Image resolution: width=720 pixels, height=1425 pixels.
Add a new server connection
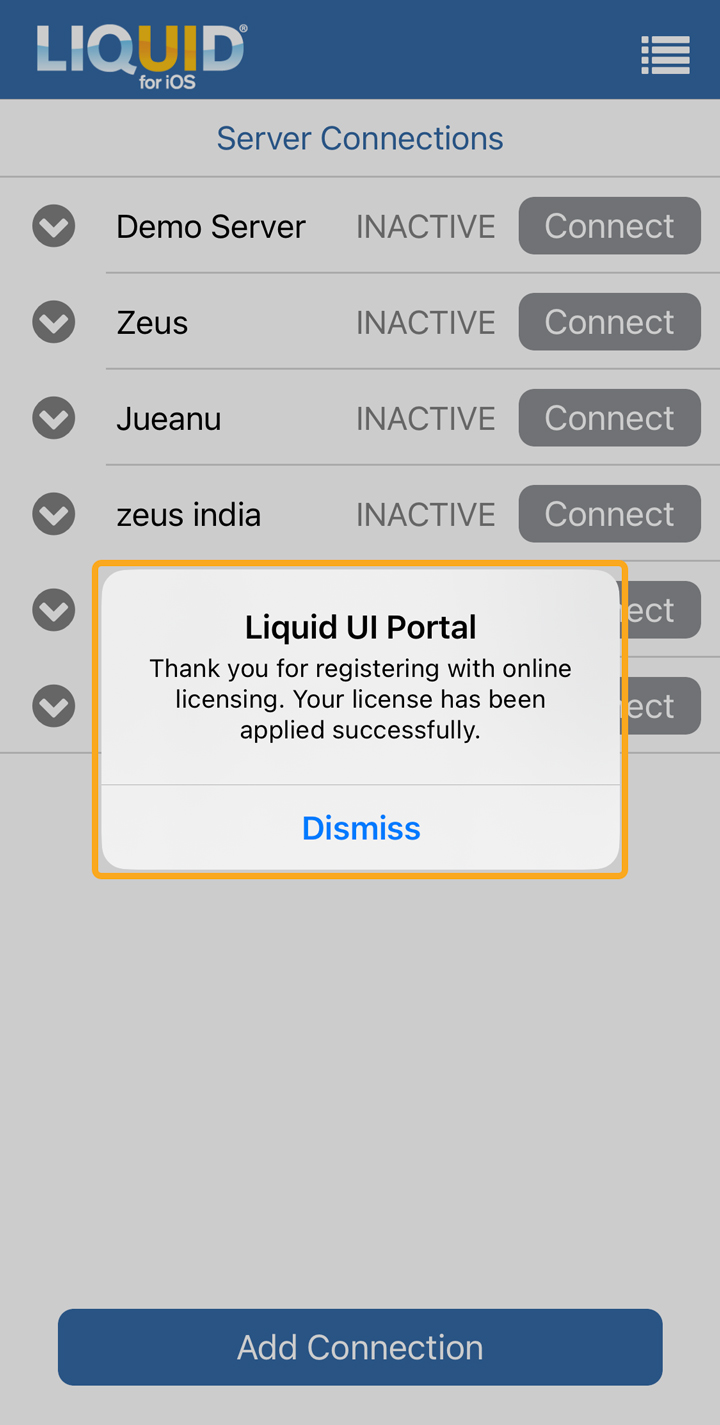pos(360,1347)
